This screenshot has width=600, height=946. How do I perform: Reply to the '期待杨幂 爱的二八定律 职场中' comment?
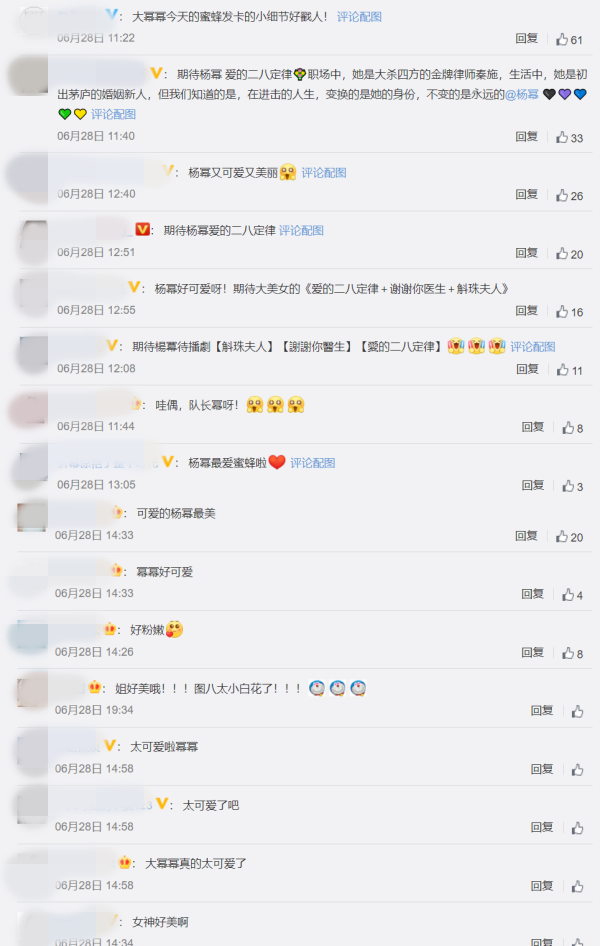coord(526,137)
